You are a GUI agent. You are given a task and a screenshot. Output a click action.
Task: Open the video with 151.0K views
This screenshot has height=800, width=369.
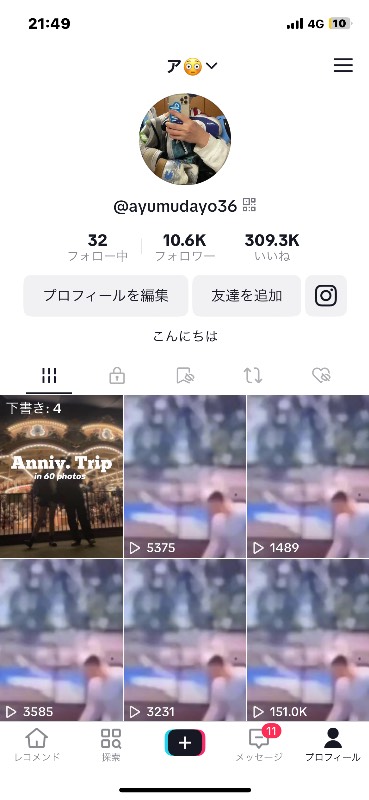point(308,640)
